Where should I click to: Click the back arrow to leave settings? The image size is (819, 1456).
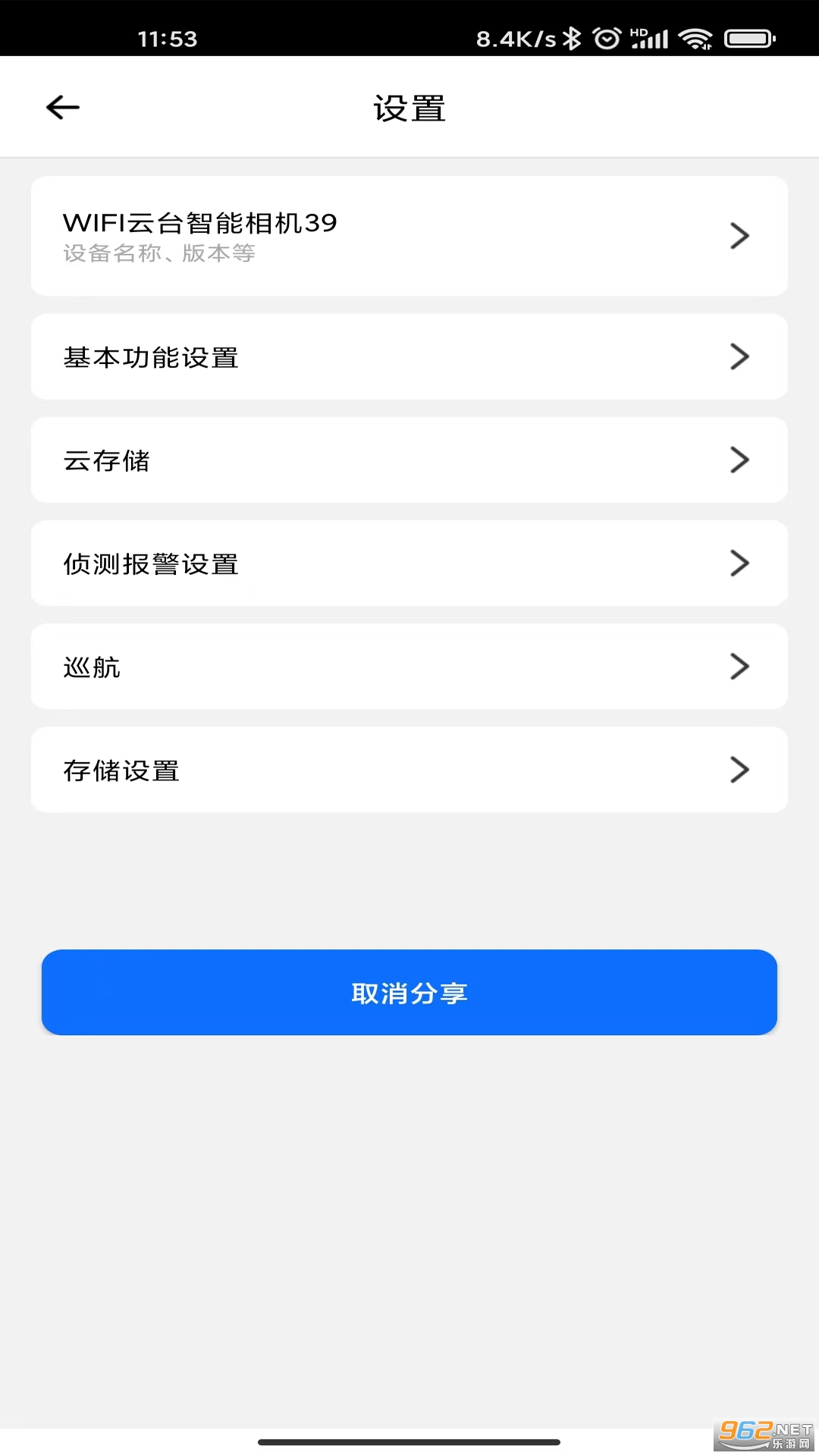61,107
